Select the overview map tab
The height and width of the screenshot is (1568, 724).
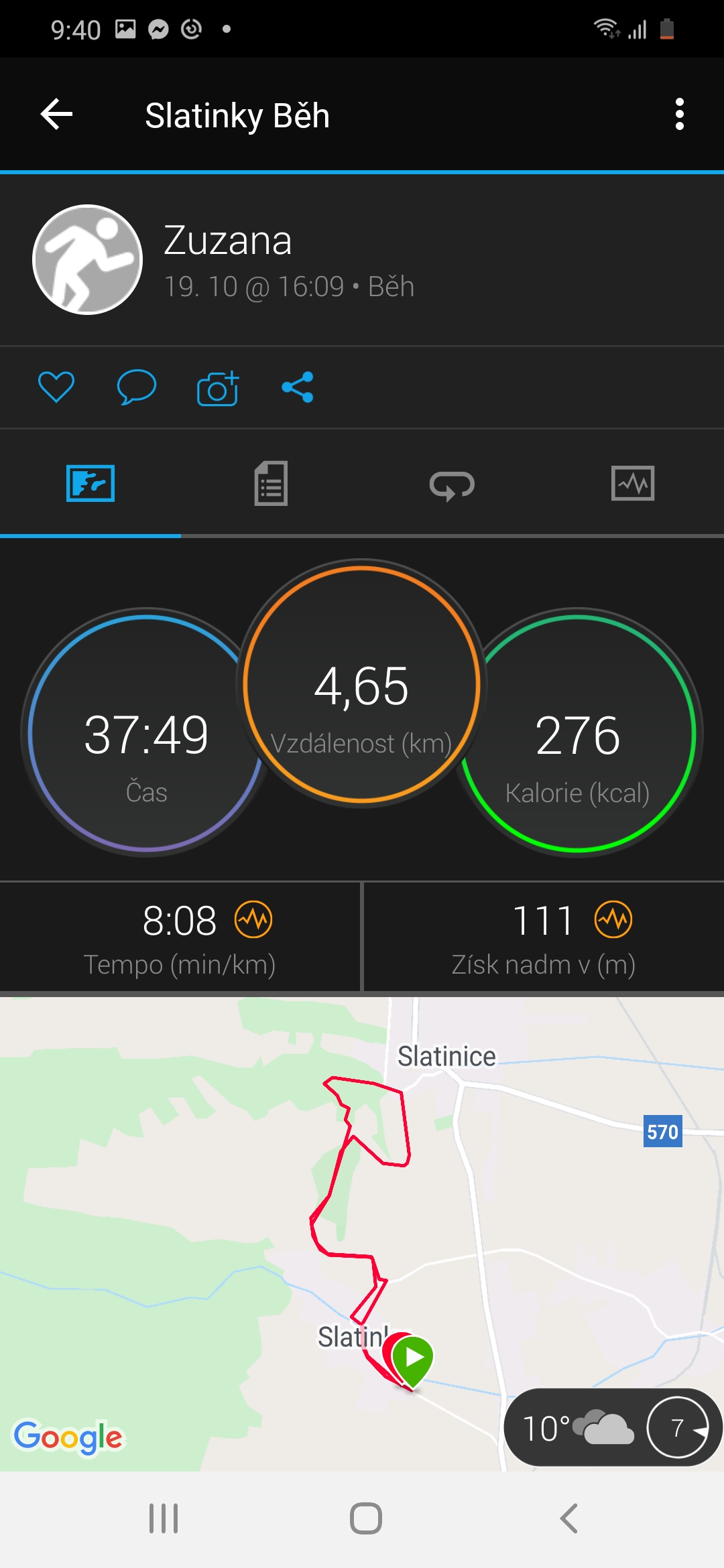(x=90, y=483)
